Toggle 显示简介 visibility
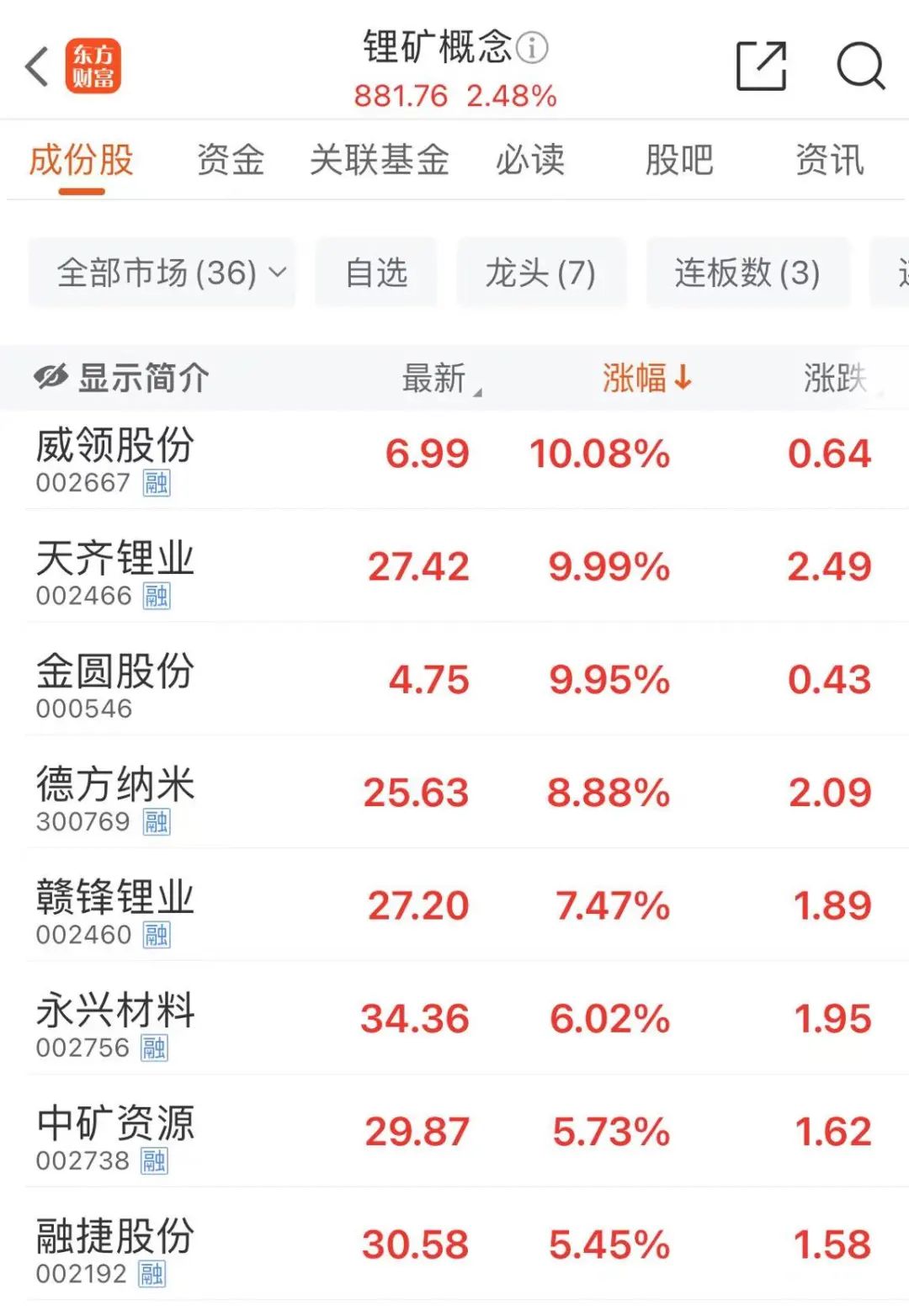Image resolution: width=909 pixels, height=1316 pixels. 122,378
